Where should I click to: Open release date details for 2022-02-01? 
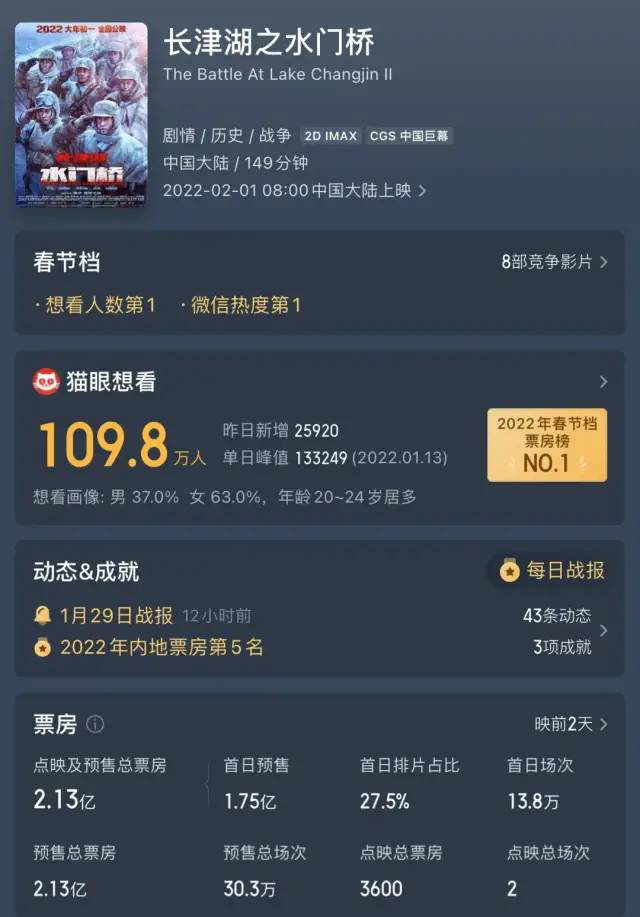294,190
